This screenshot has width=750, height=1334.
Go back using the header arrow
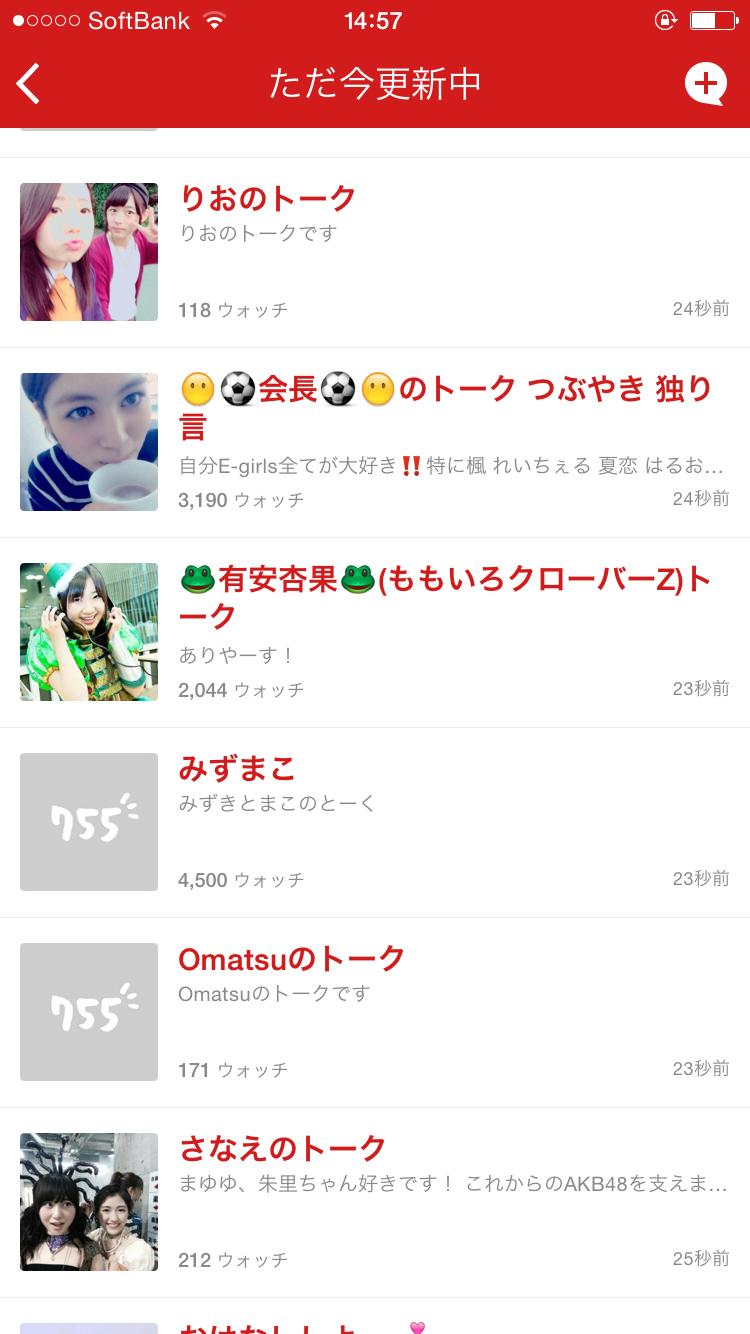[x=29, y=84]
